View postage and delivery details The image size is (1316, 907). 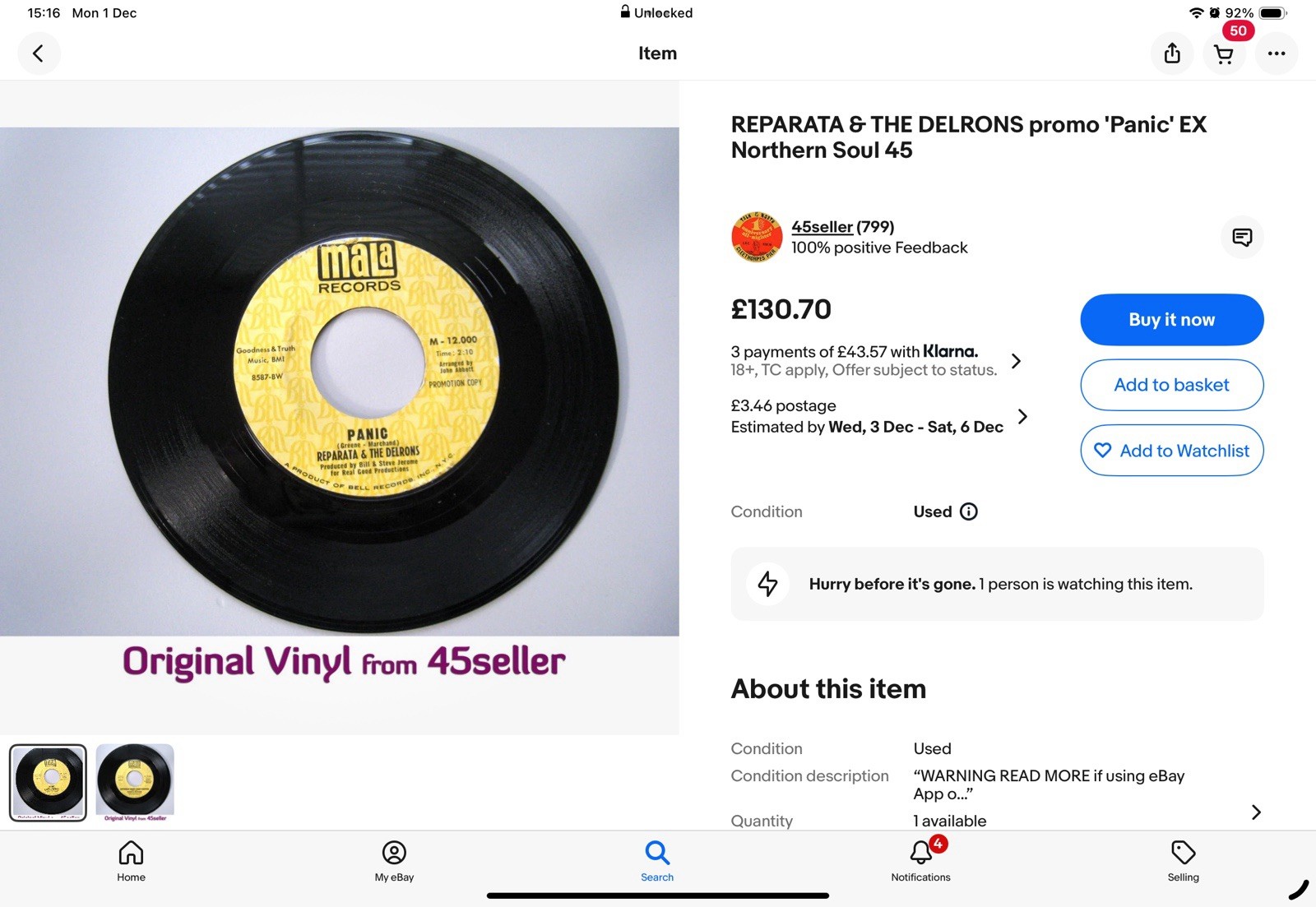coord(1022,416)
